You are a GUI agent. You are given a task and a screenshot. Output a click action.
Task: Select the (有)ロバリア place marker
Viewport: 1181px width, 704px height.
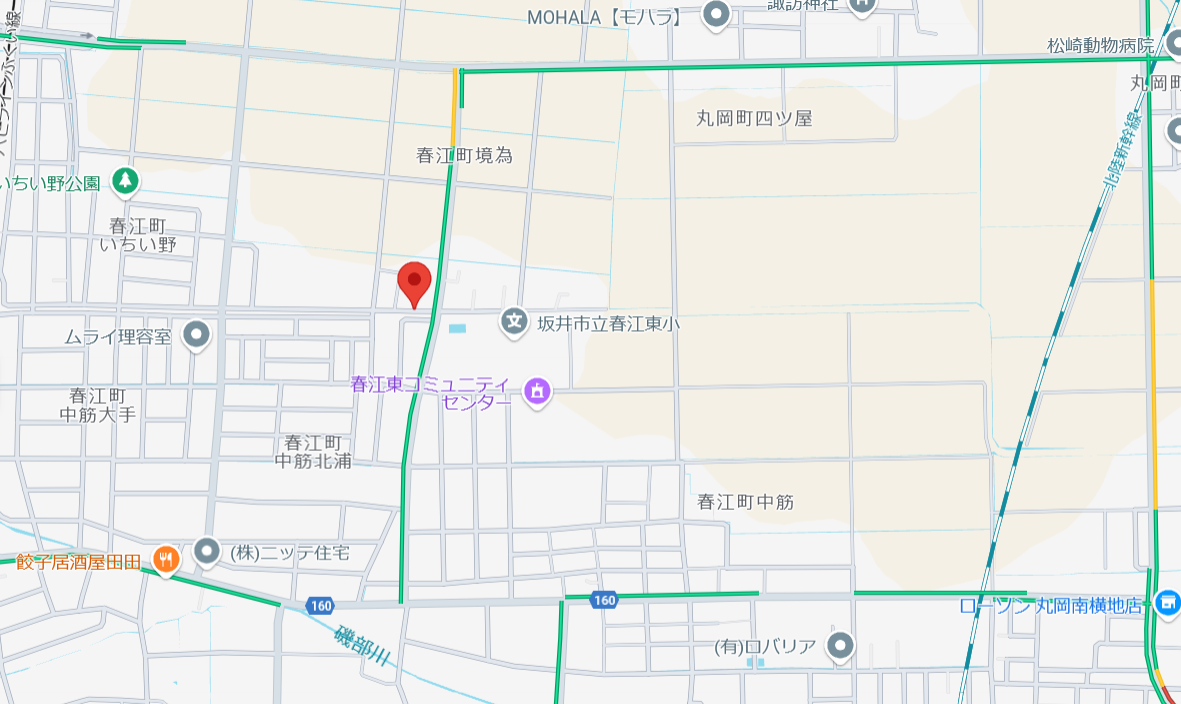pyautogui.click(x=841, y=646)
